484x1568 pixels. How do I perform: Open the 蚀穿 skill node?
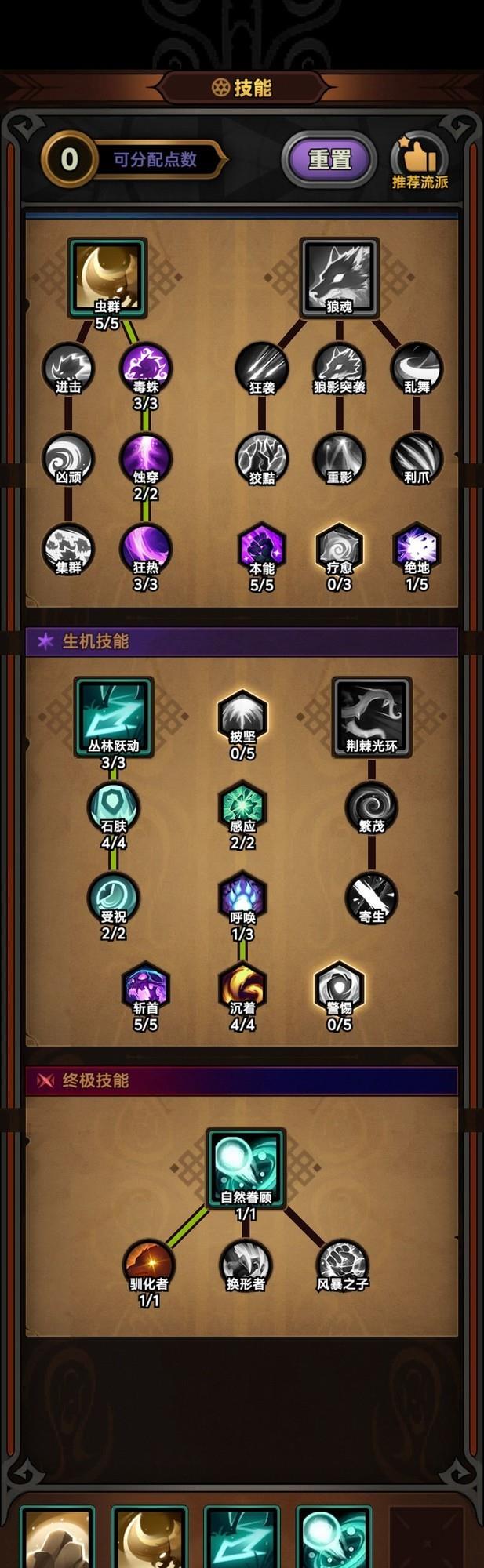[146, 458]
